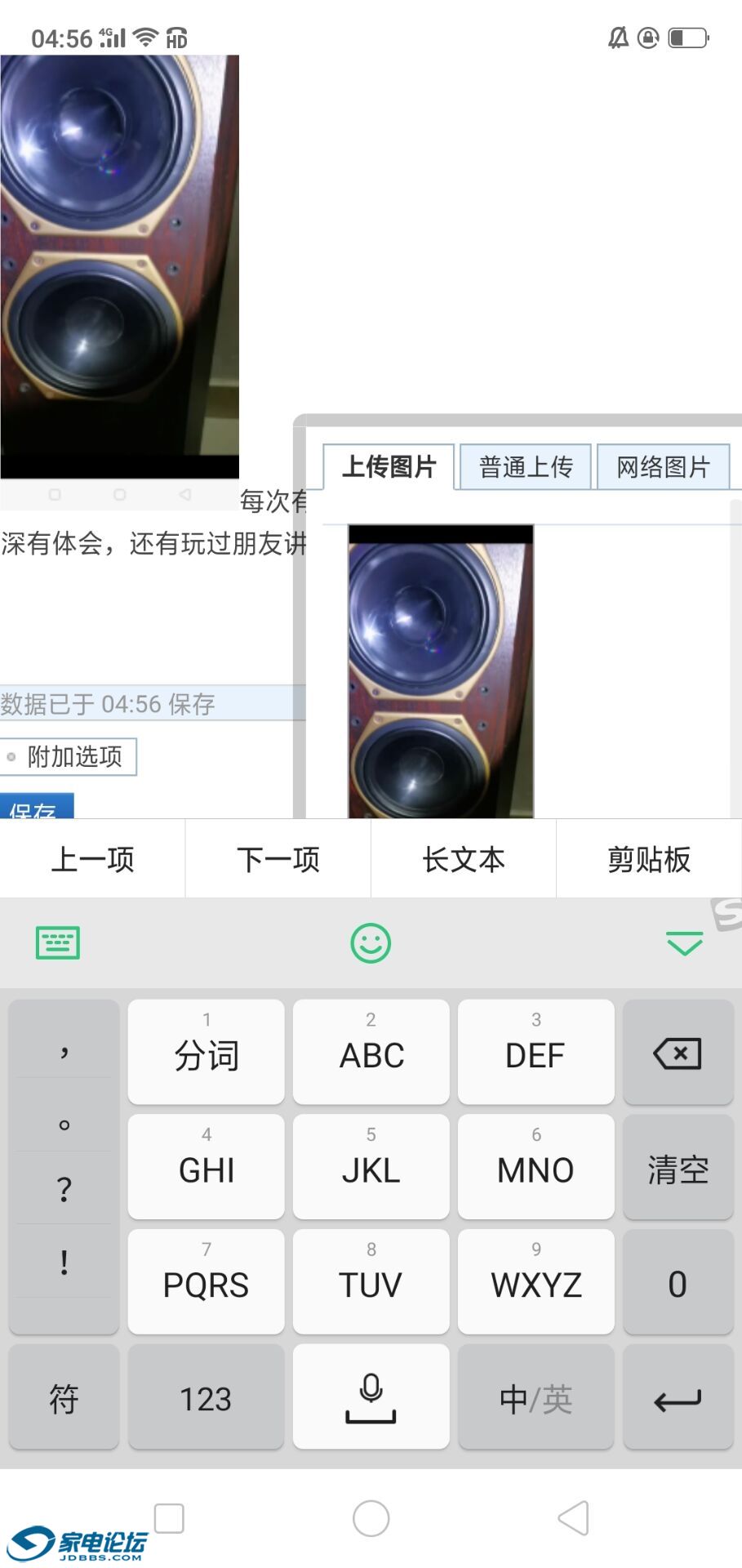742x1568 pixels.
Task: Switch to the 网络图片 tab
Action: point(663,466)
